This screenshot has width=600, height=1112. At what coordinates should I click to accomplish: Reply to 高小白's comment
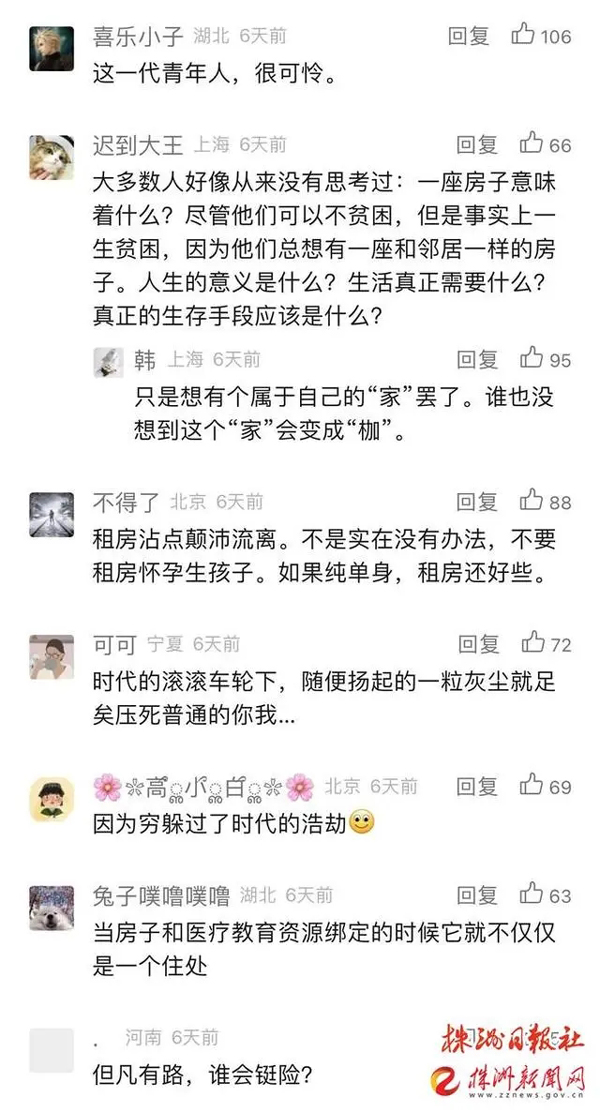477,786
